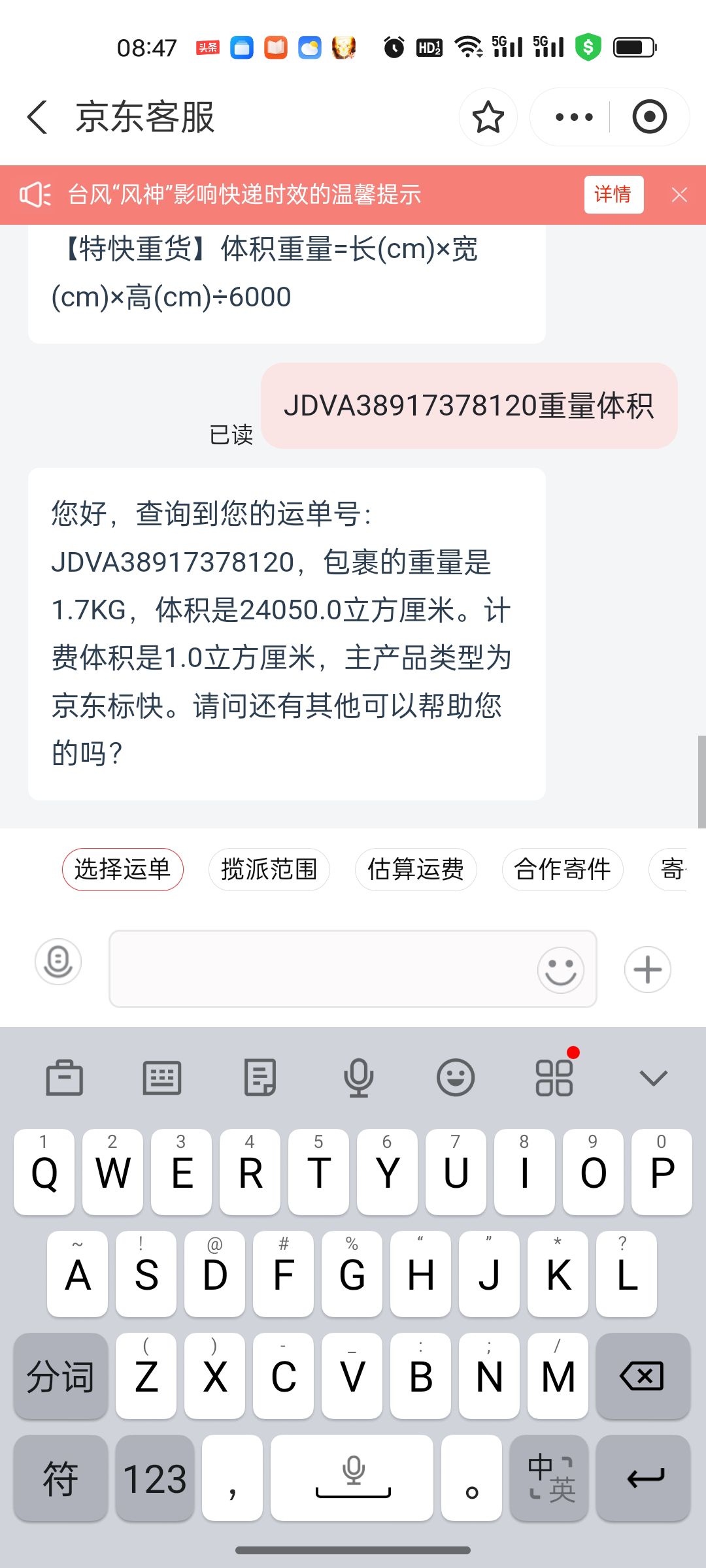Viewport: 706px width, 1568px height.
Task: Choose the 合作寄件 chip
Action: pyautogui.click(x=562, y=869)
